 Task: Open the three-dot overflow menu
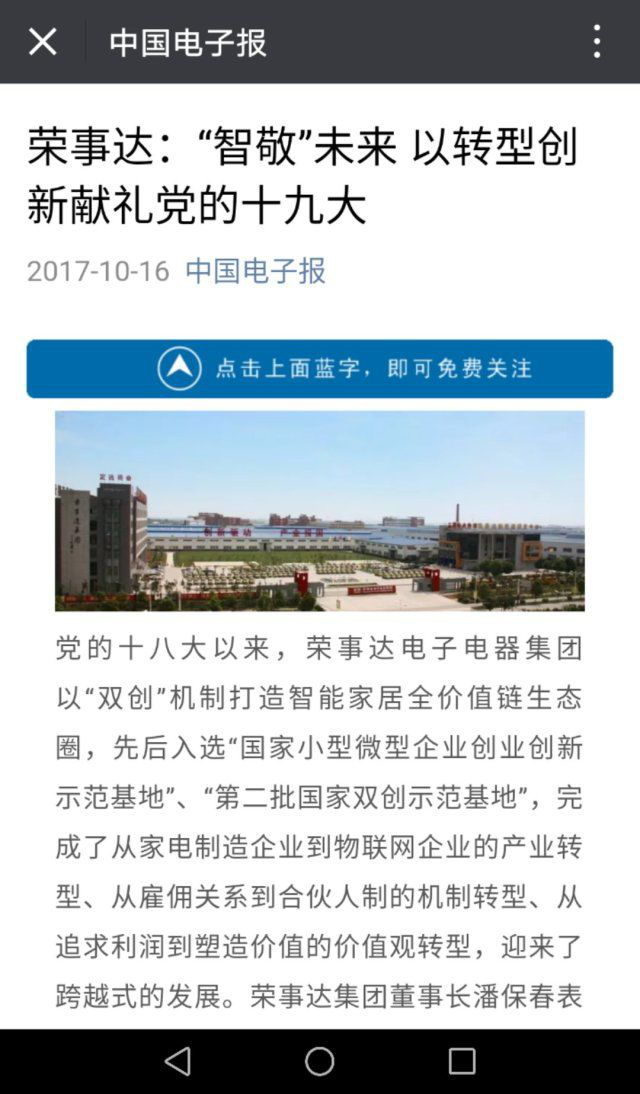(x=597, y=42)
